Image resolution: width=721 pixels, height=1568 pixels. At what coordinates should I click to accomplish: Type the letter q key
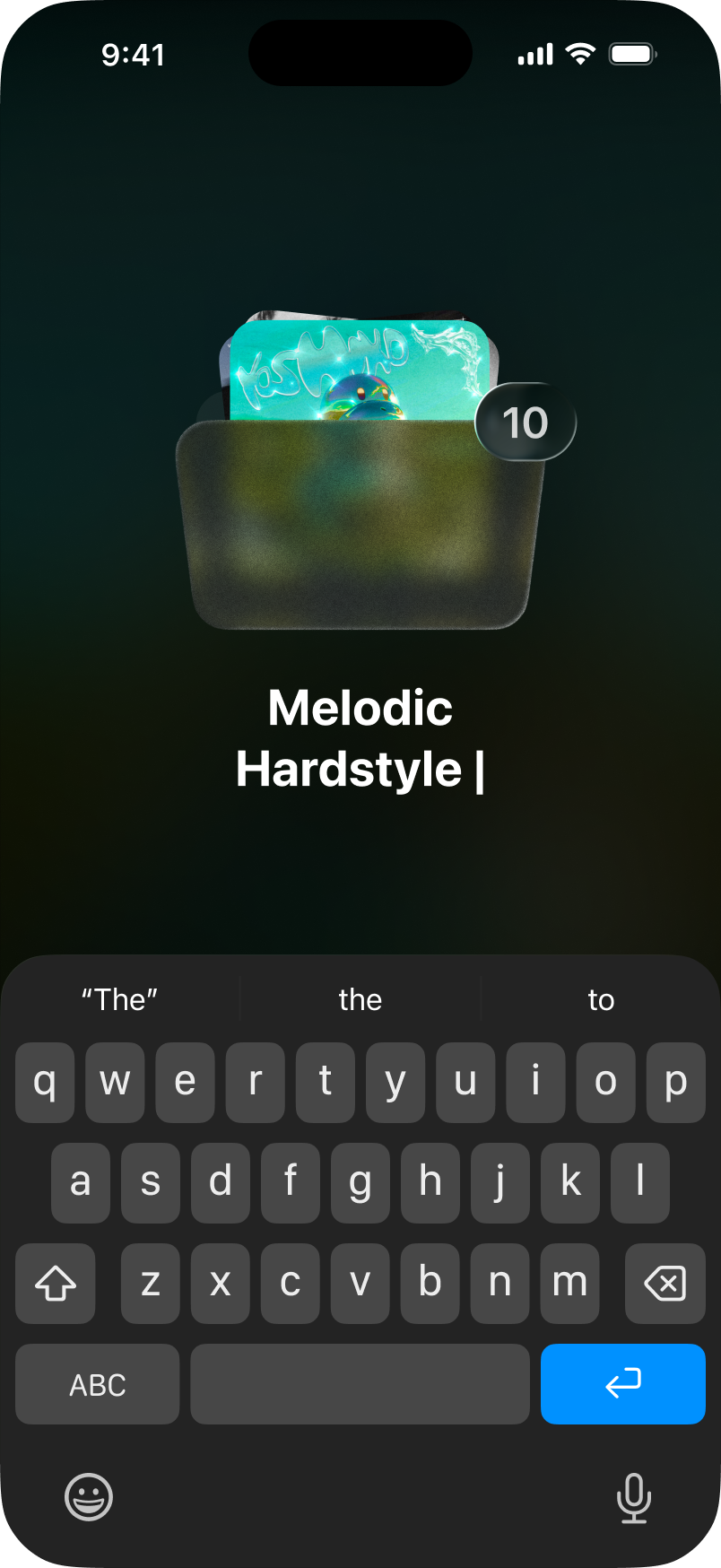pos(45,1083)
